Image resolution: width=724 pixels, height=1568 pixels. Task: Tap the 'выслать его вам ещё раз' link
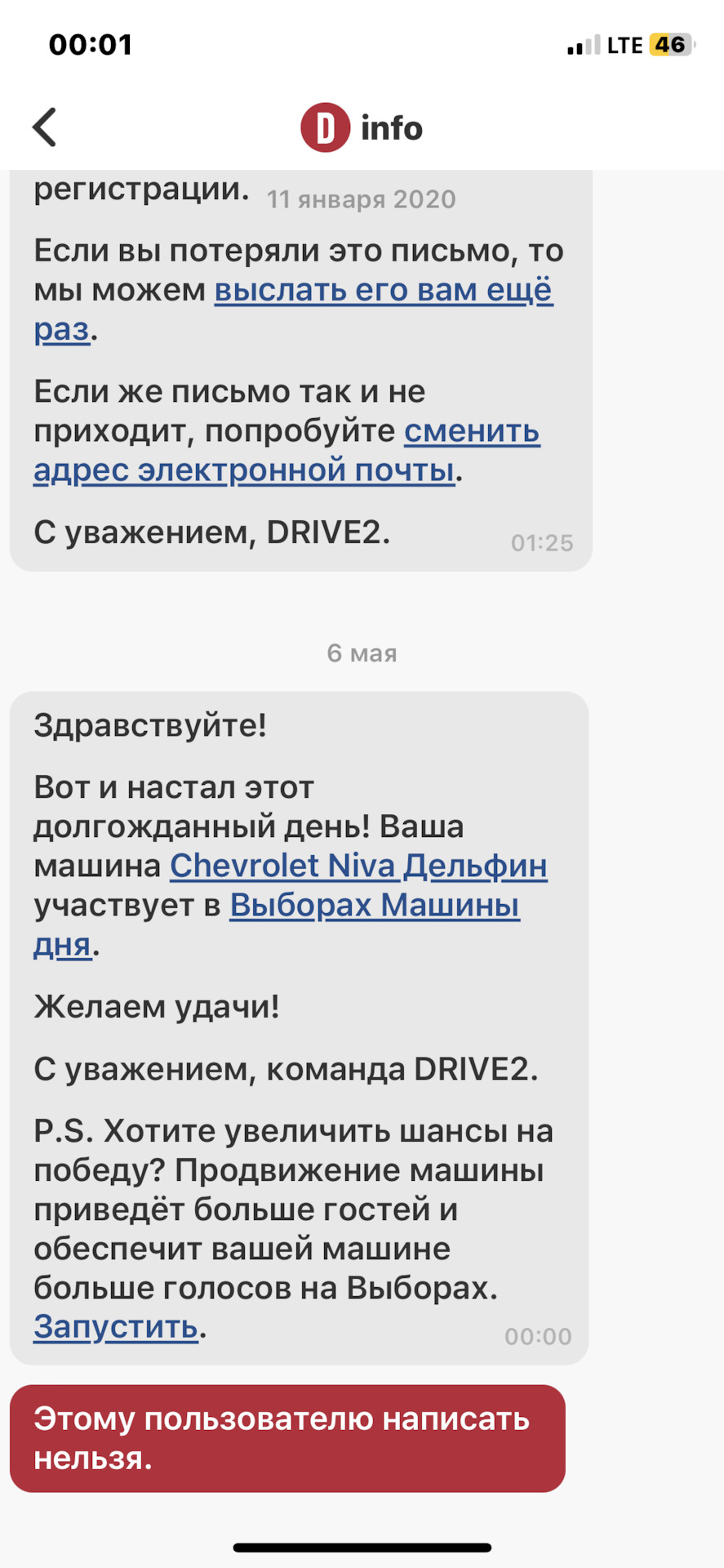click(x=383, y=291)
